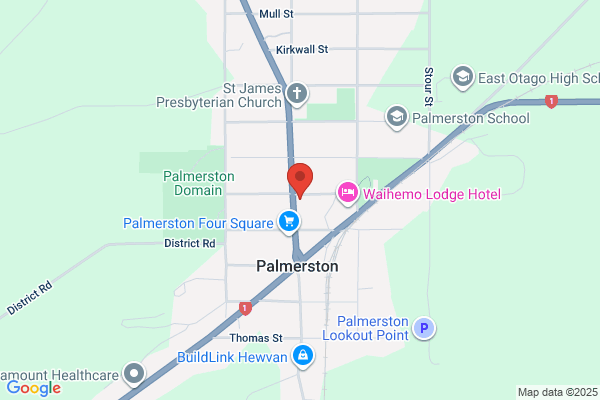Screen dimensions: 600x400
Task: Open the BuildLink Hewvan store marker
Action: tap(303, 357)
